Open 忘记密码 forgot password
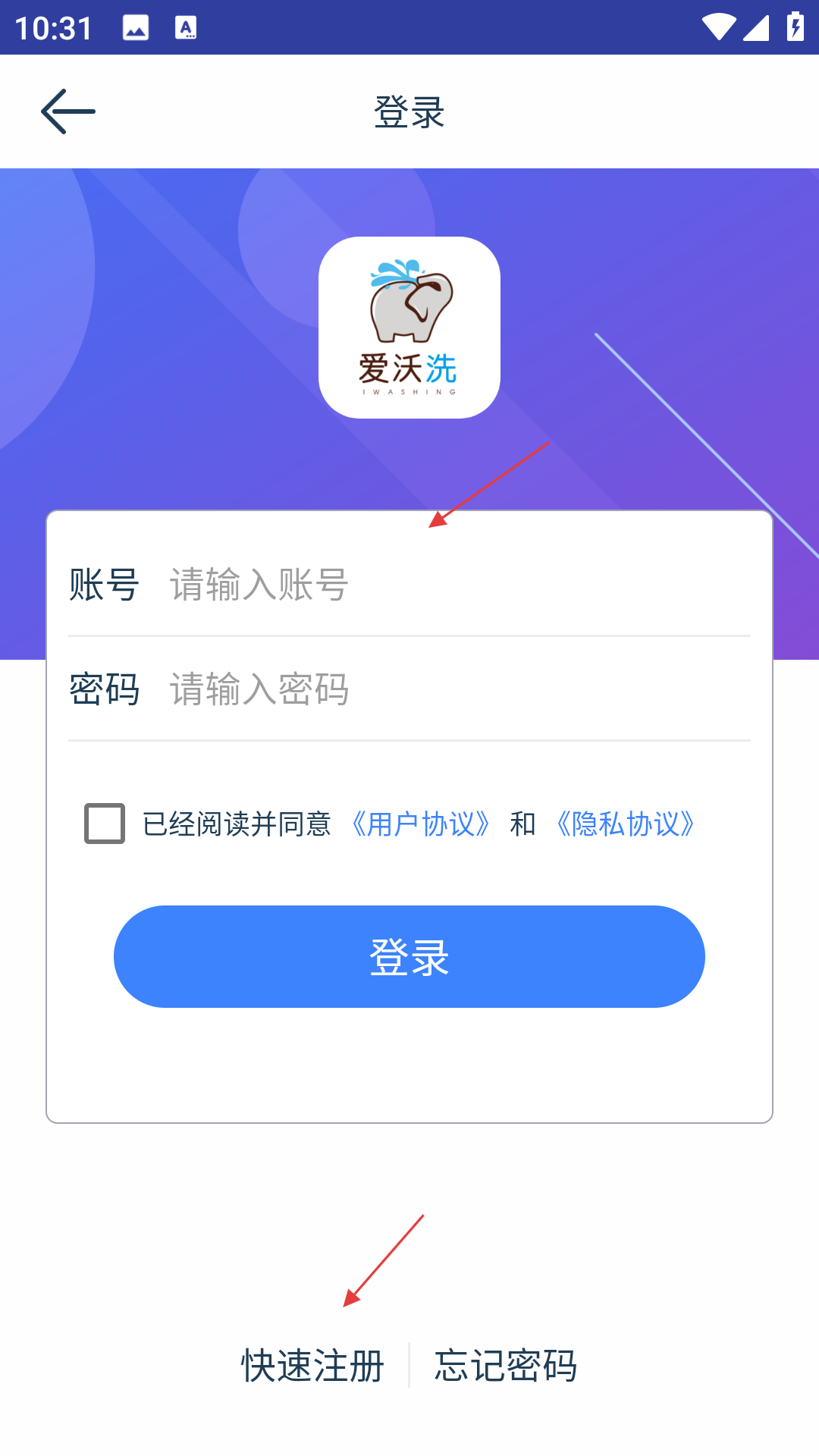 pyautogui.click(x=506, y=1366)
